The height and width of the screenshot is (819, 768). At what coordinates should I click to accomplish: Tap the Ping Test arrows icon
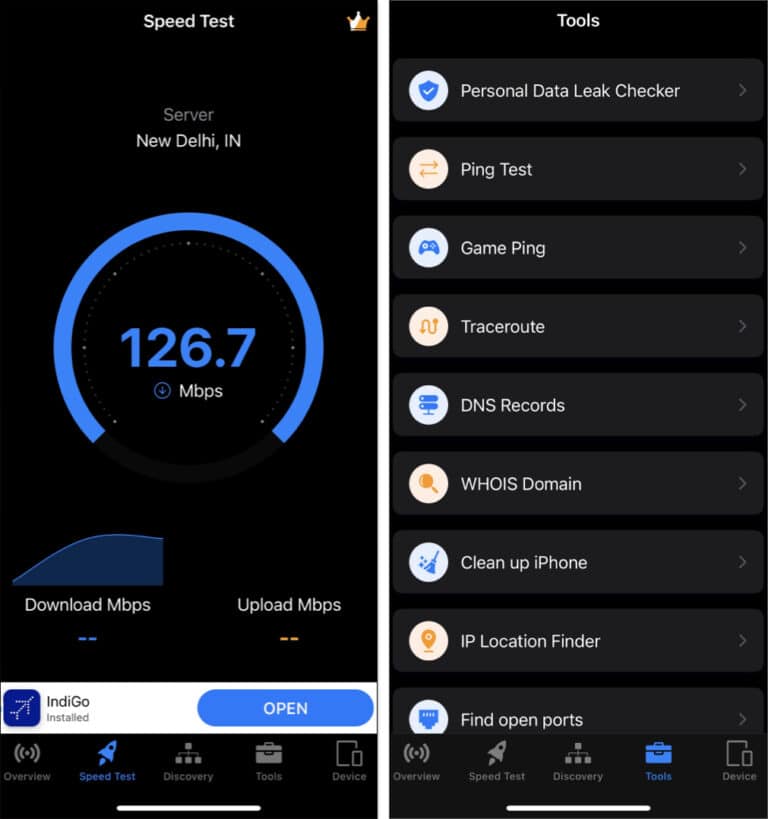click(428, 169)
